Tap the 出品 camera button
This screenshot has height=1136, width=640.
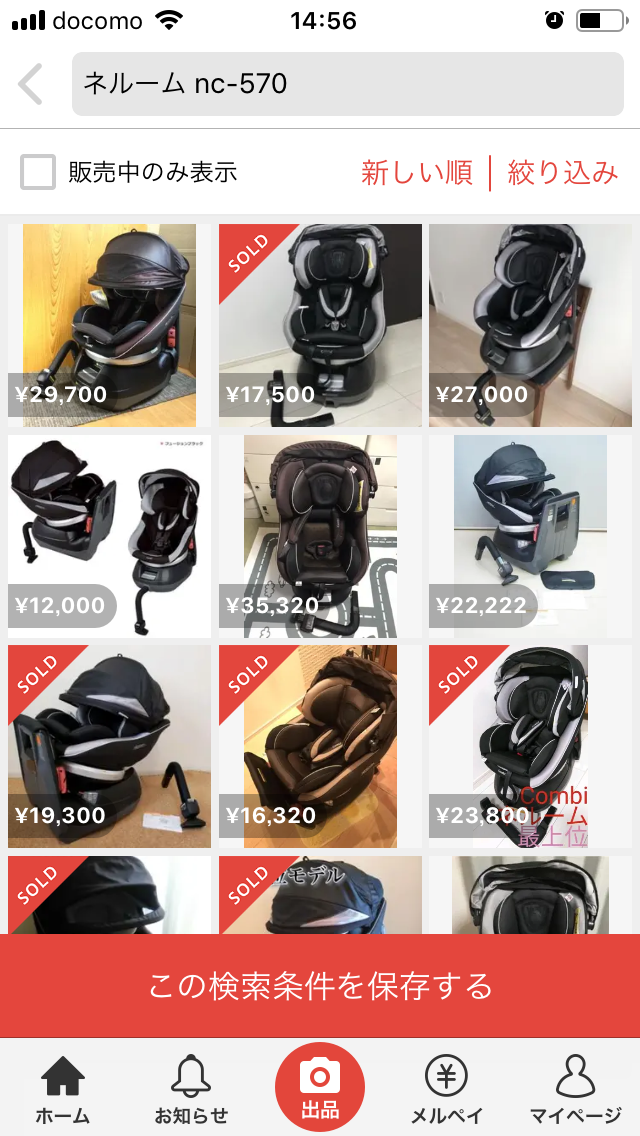click(x=320, y=1087)
